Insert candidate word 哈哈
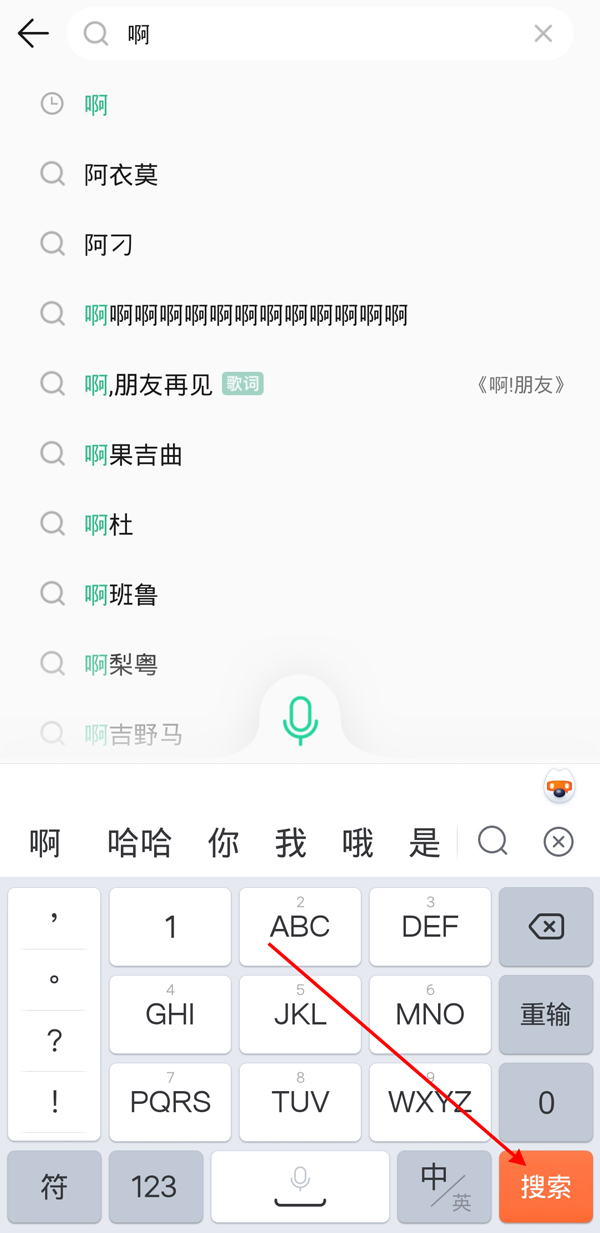The image size is (600, 1233). pos(139,843)
